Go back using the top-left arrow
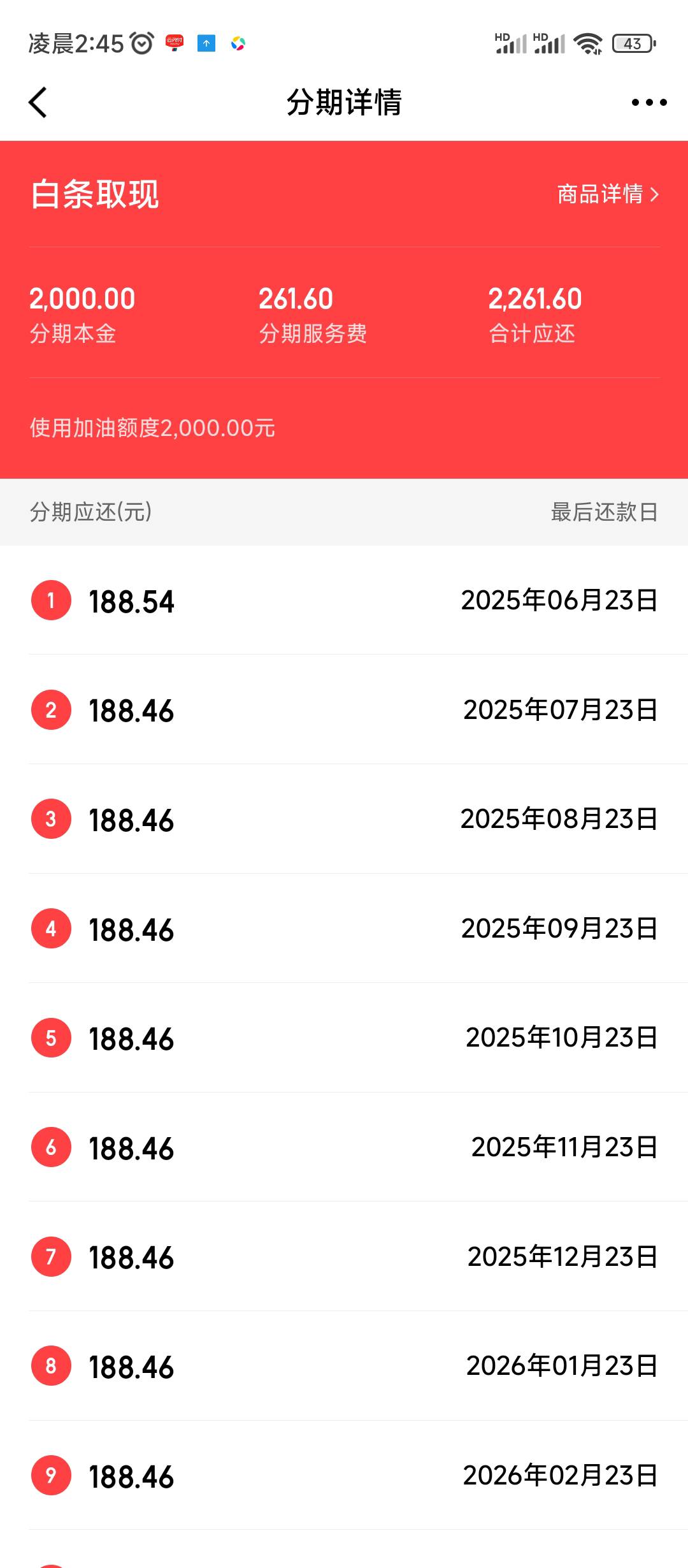The width and height of the screenshot is (688, 1568). pyautogui.click(x=38, y=102)
